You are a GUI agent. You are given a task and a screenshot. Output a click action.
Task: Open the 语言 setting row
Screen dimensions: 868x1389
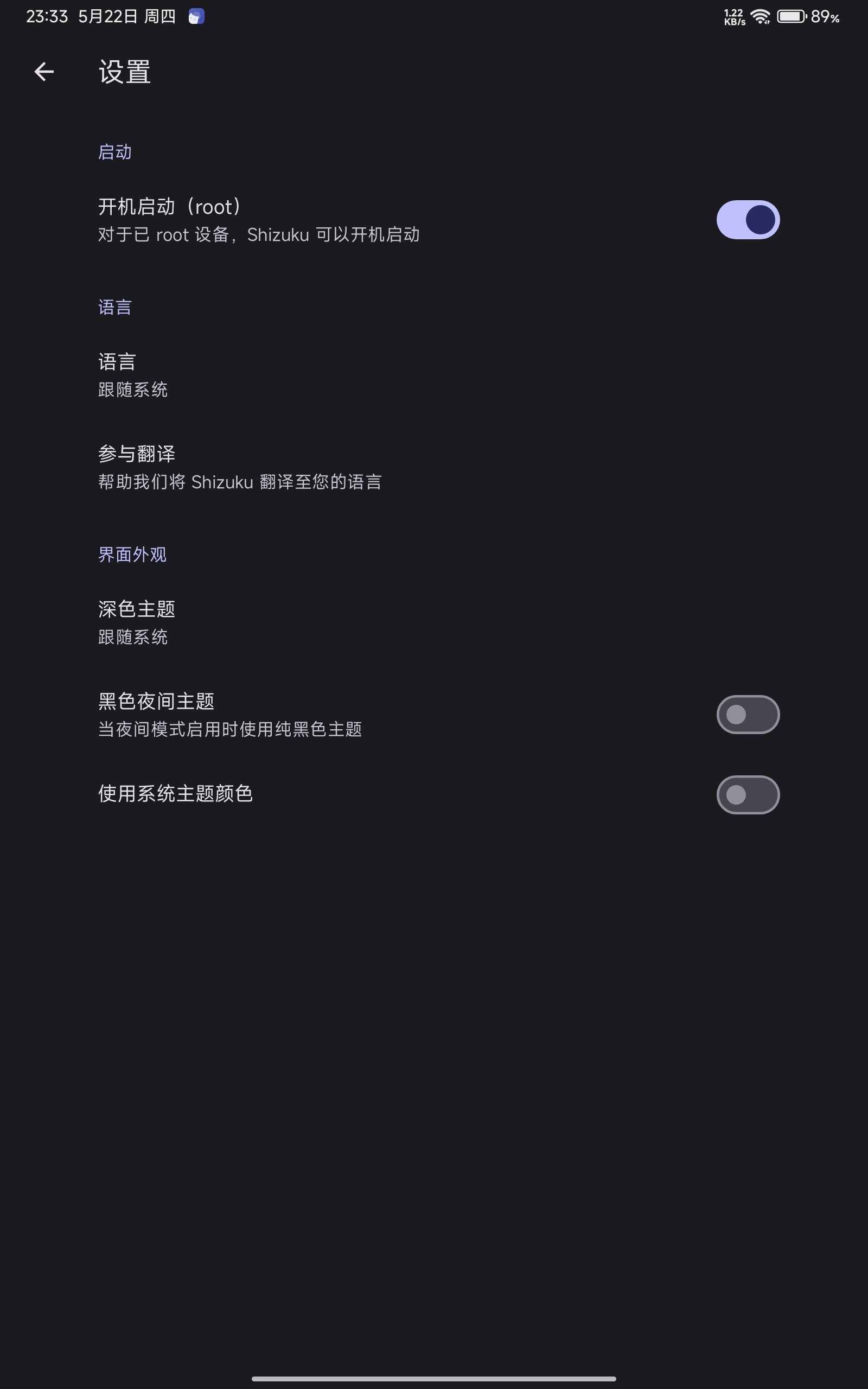434,375
